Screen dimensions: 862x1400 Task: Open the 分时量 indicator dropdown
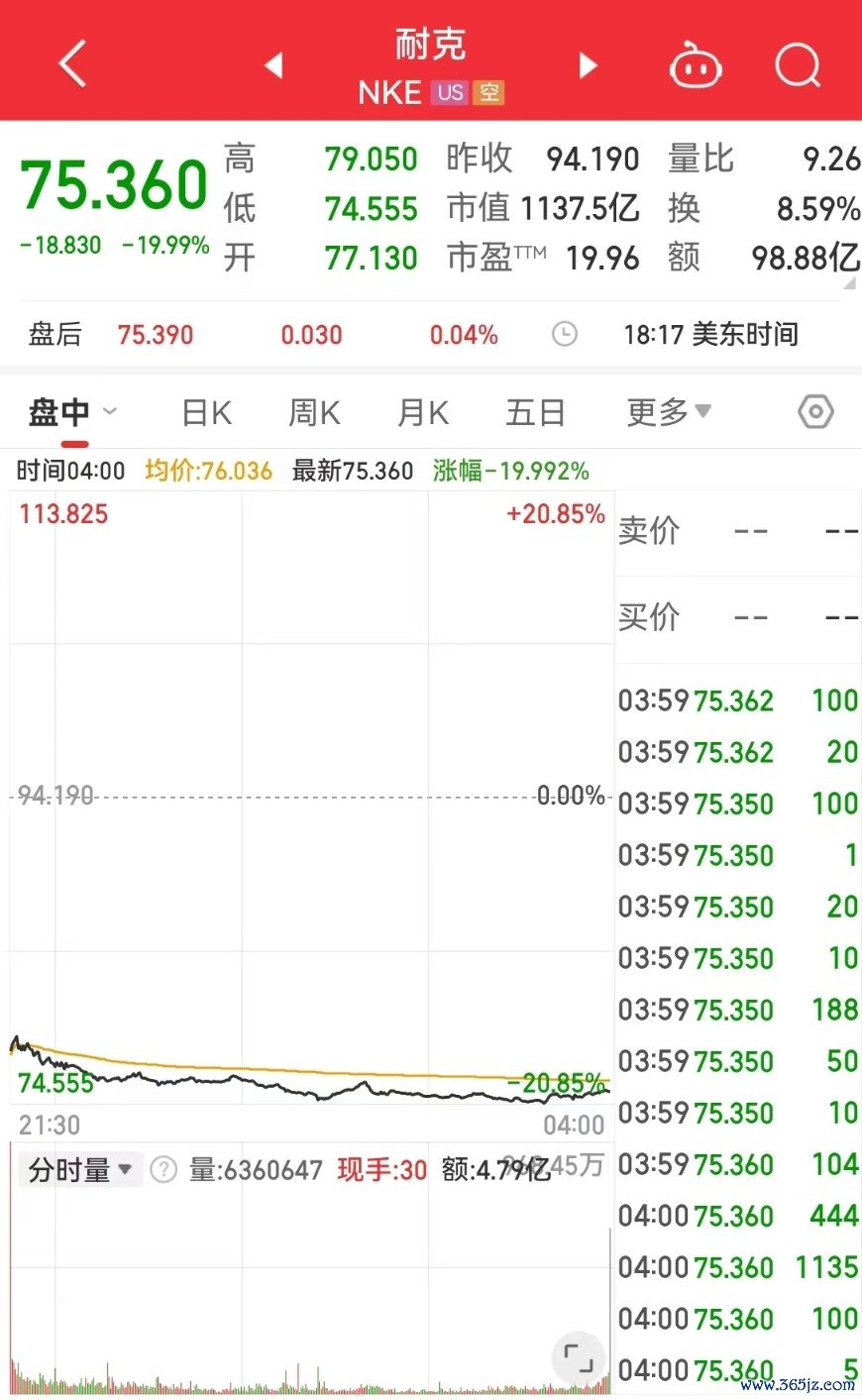(x=80, y=1170)
